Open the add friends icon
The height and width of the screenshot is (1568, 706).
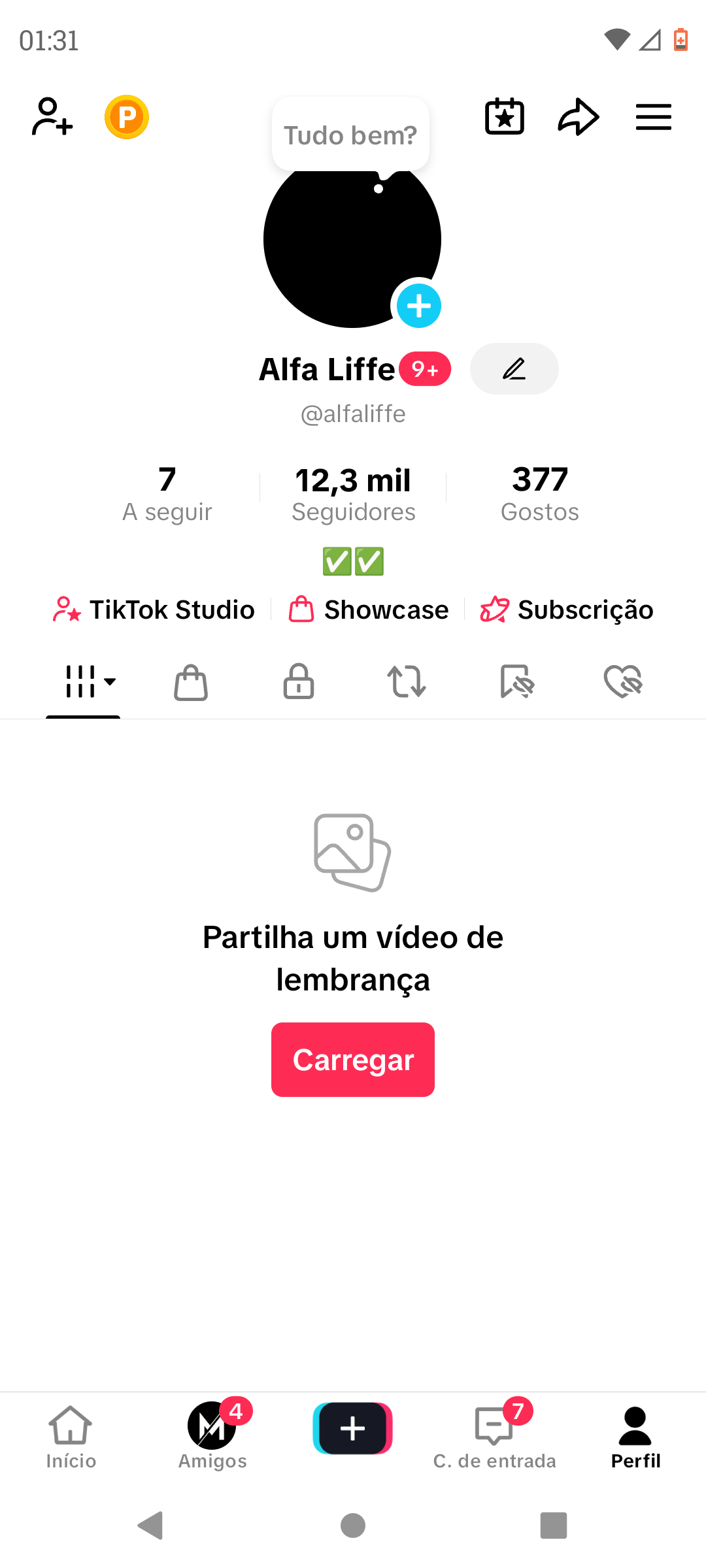pos(52,117)
